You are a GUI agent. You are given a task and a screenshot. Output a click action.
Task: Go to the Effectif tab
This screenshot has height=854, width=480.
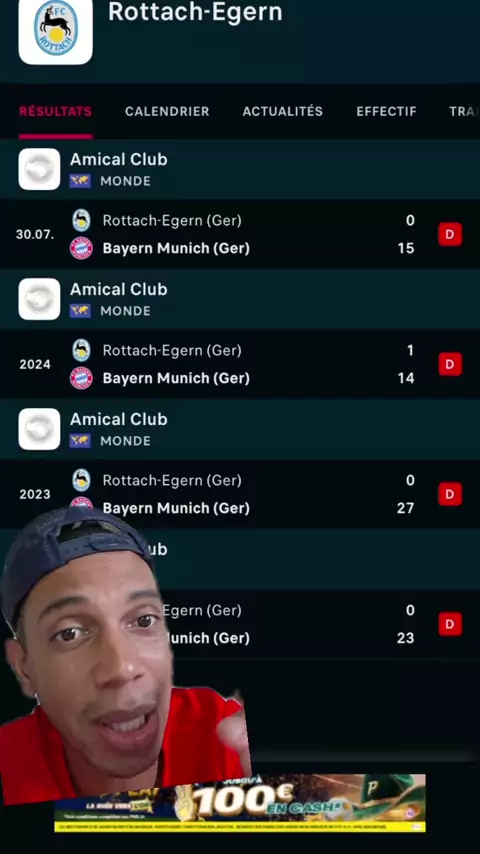(x=386, y=111)
